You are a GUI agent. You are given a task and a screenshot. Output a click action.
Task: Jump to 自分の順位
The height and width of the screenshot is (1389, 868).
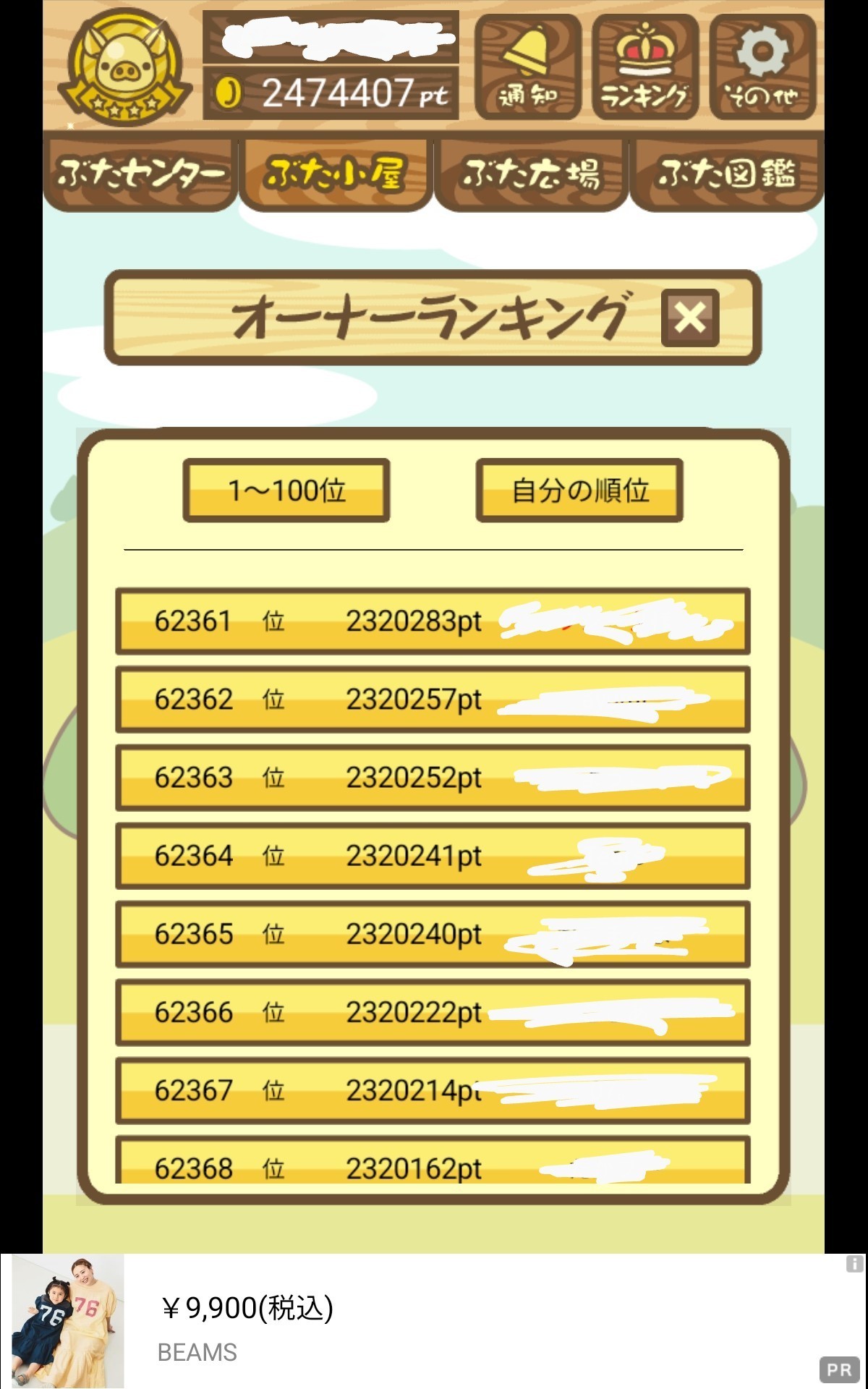coord(579,490)
